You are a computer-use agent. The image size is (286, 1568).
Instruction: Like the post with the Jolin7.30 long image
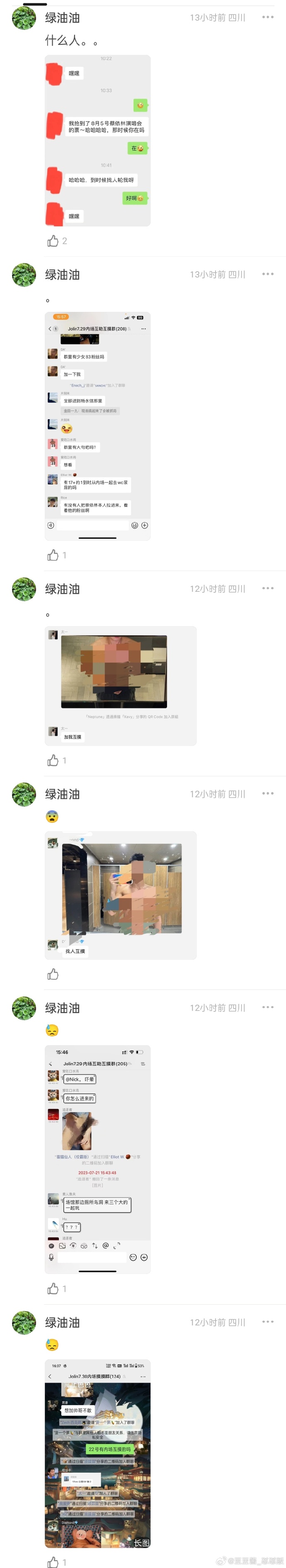click(x=53, y=1561)
